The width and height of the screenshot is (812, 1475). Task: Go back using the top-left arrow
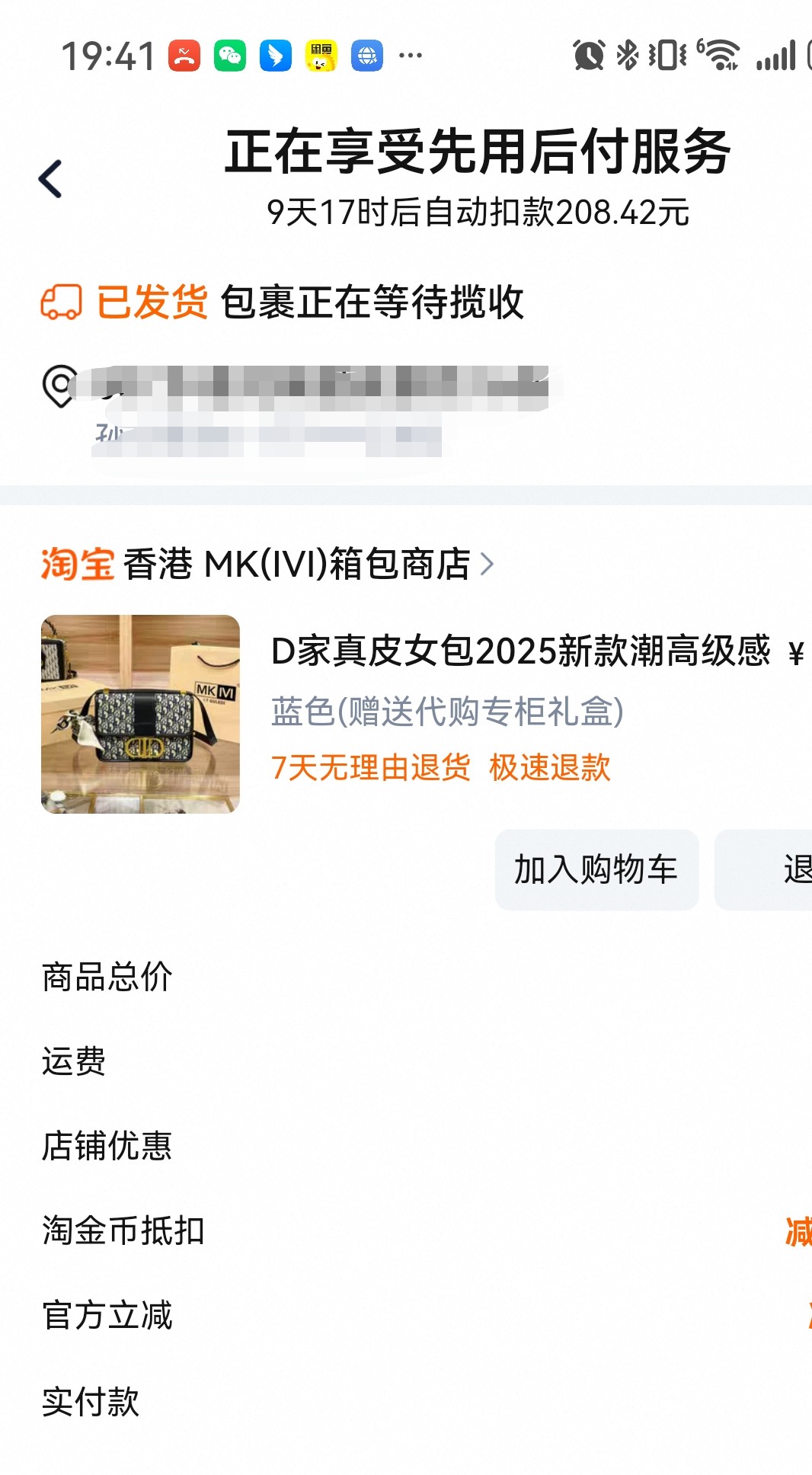tap(50, 179)
